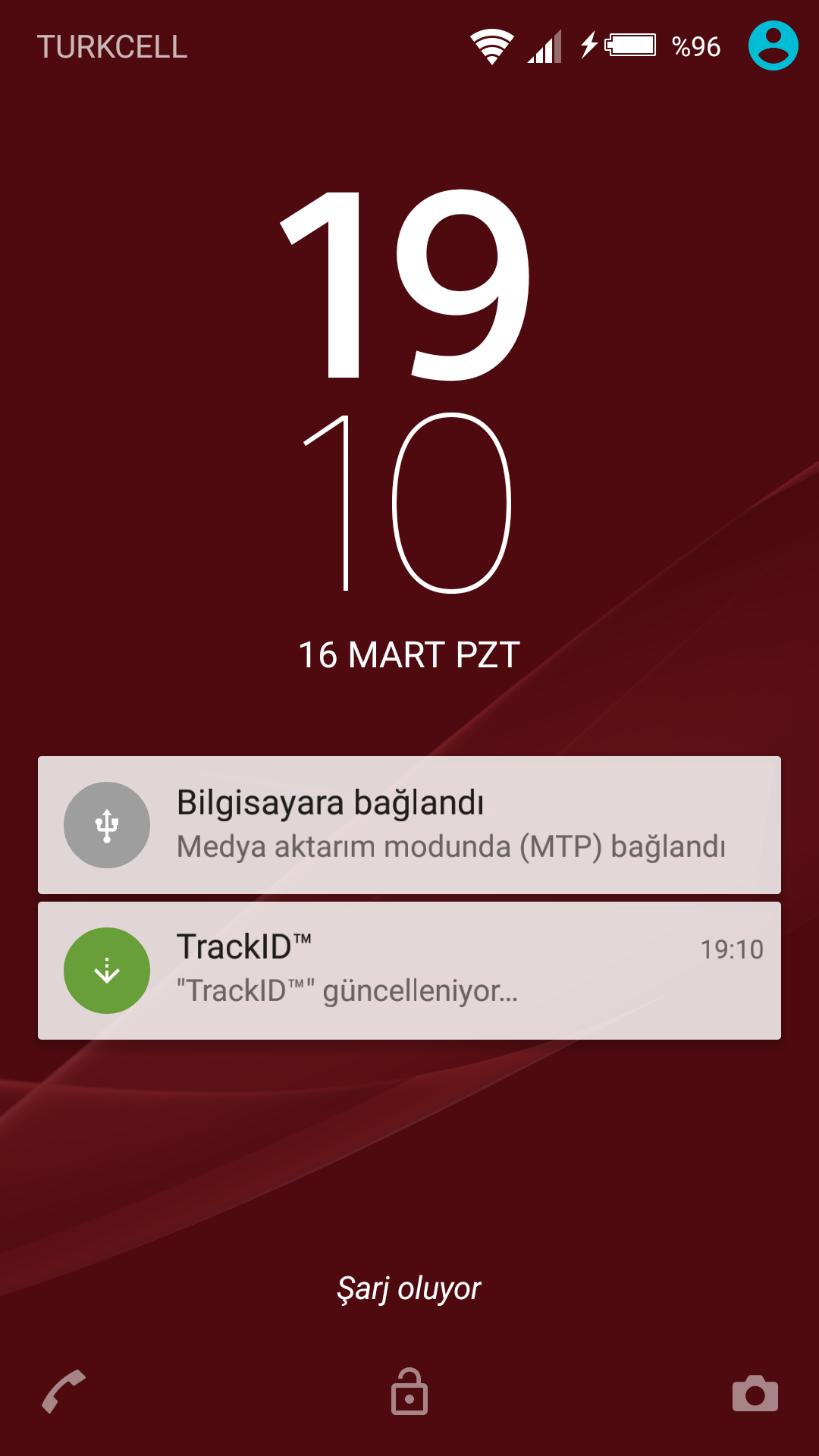The height and width of the screenshot is (1456, 819).
Task: Open the user profile switcher icon
Action: tap(773, 45)
